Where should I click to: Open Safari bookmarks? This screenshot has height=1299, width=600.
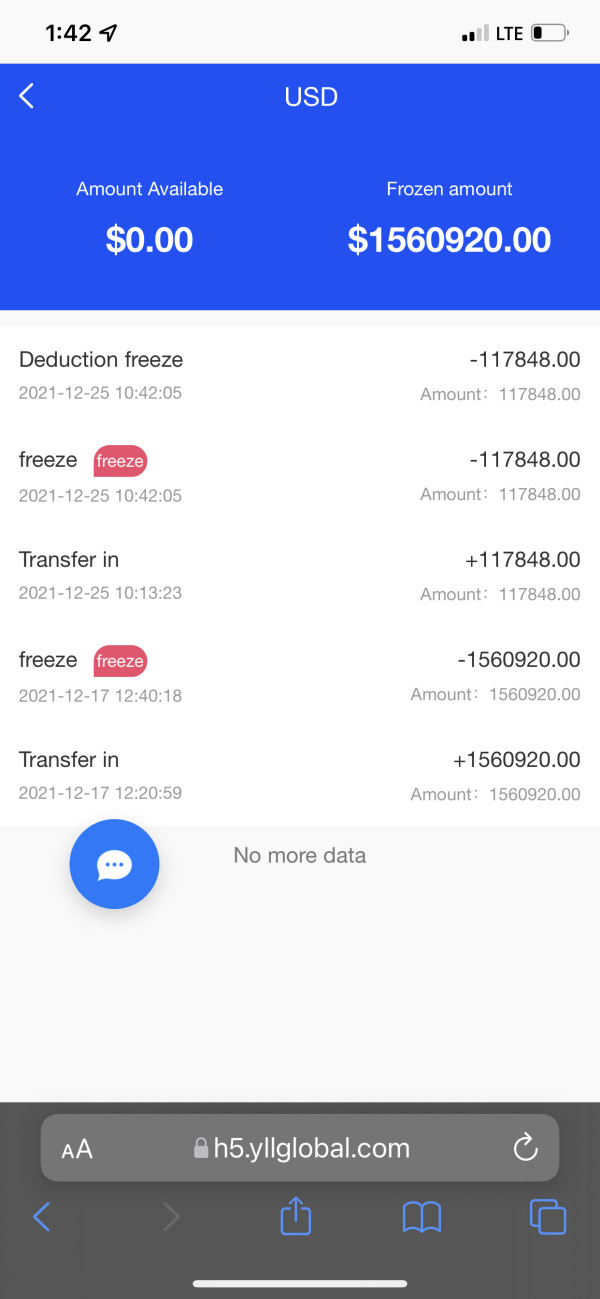(422, 1217)
